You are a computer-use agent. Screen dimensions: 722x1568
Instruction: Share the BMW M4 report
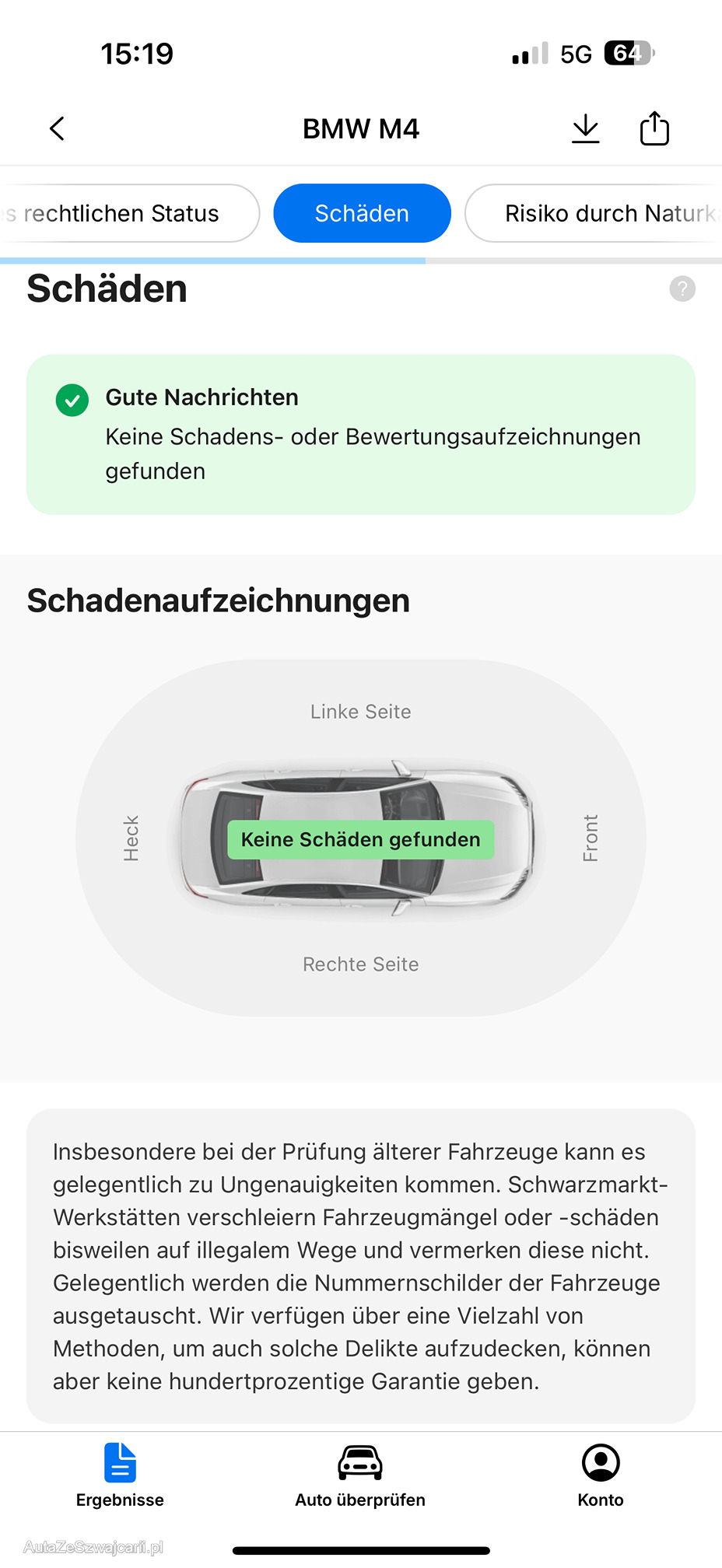tap(654, 128)
